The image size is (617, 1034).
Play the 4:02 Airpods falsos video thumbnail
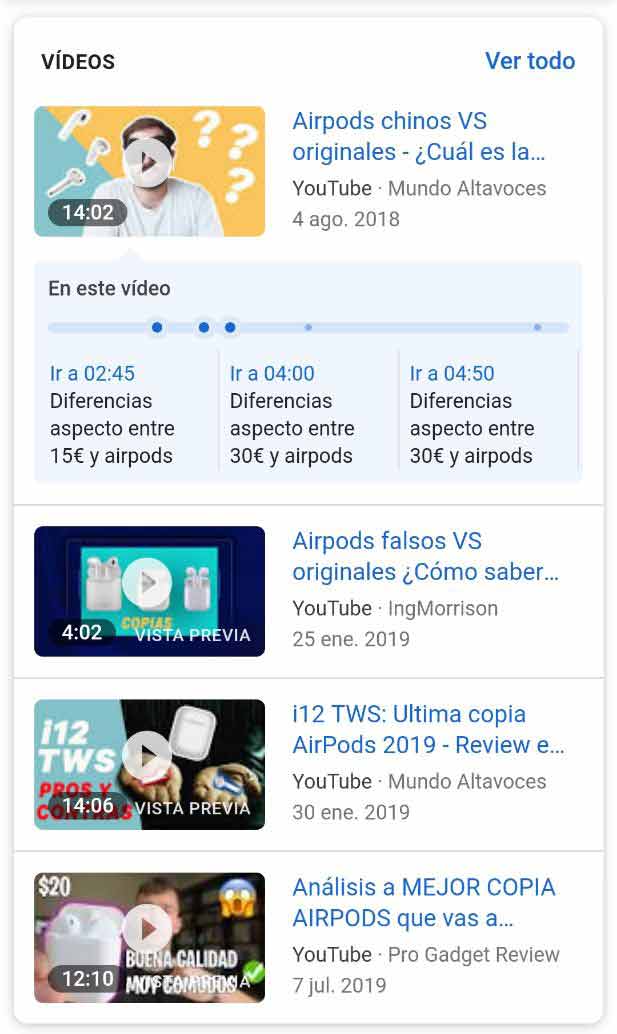tap(149, 591)
